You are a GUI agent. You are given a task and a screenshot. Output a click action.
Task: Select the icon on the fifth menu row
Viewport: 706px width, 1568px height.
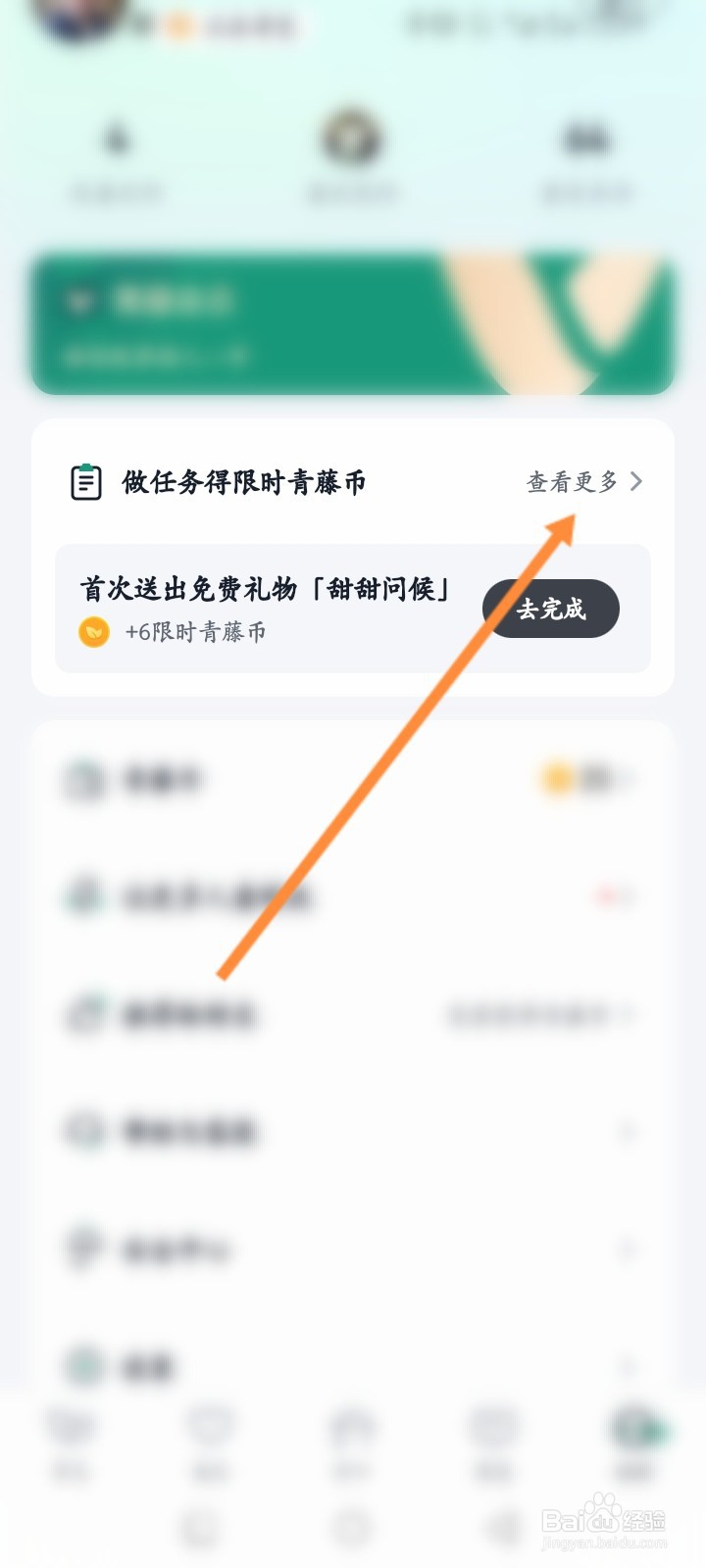(83, 1249)
